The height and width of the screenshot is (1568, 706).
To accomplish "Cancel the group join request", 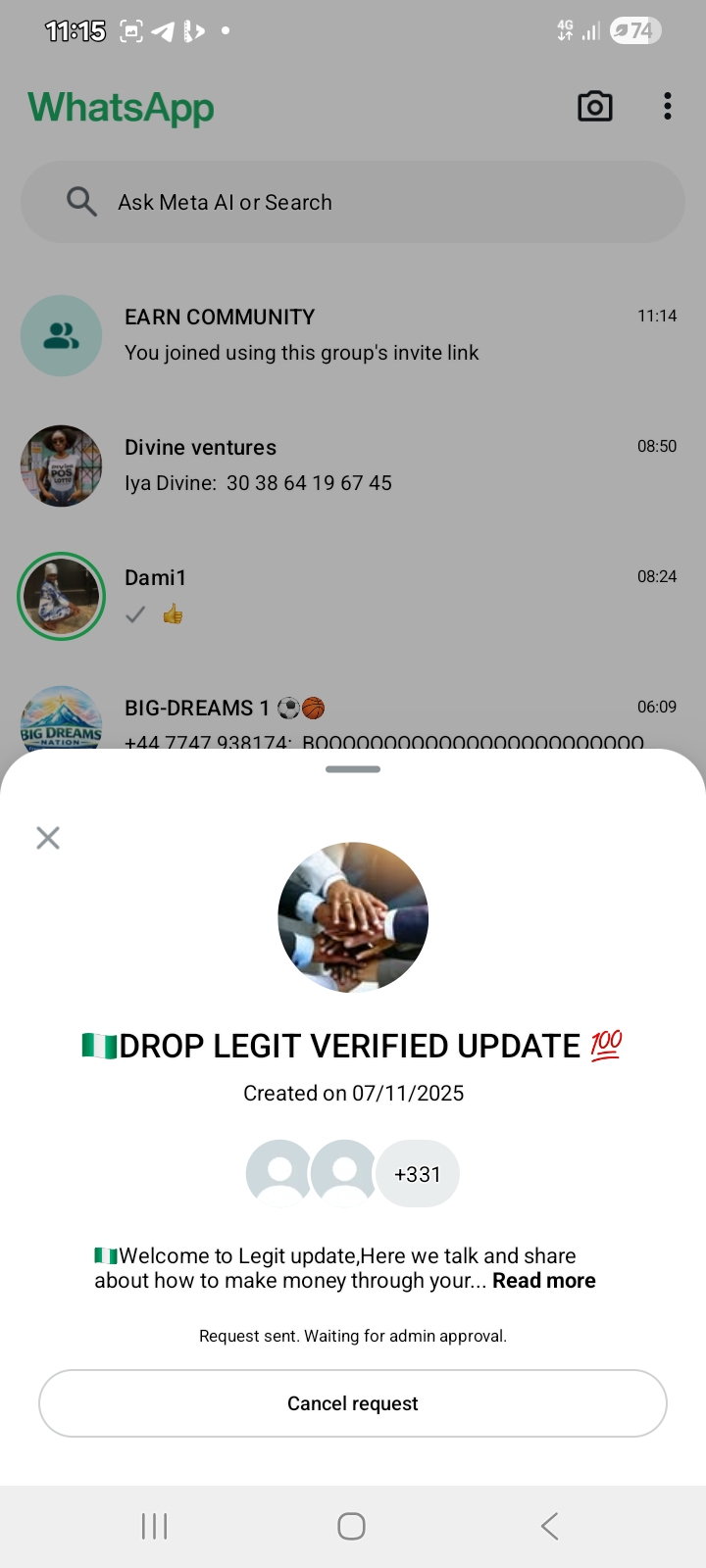I will point(353,1403).
